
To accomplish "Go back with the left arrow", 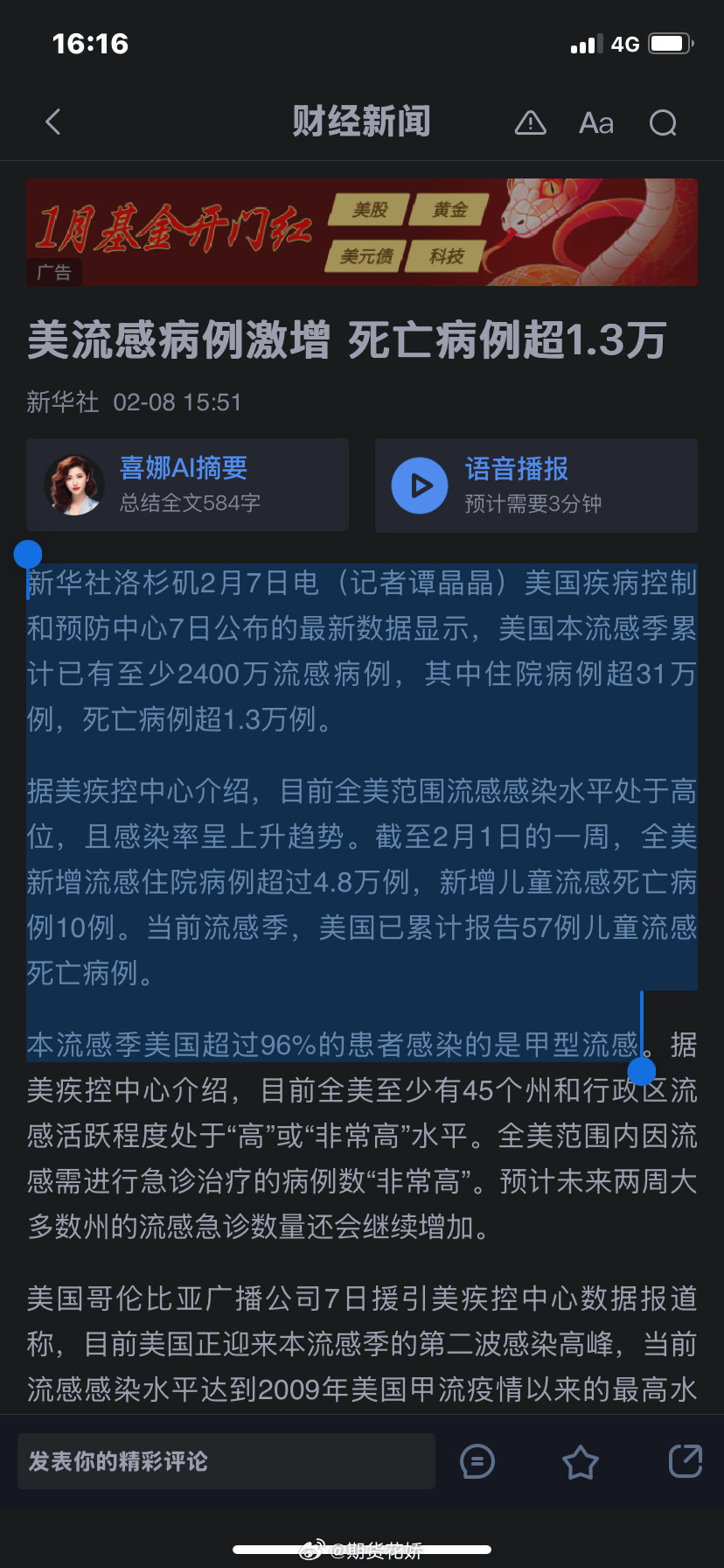I will 52,122.
